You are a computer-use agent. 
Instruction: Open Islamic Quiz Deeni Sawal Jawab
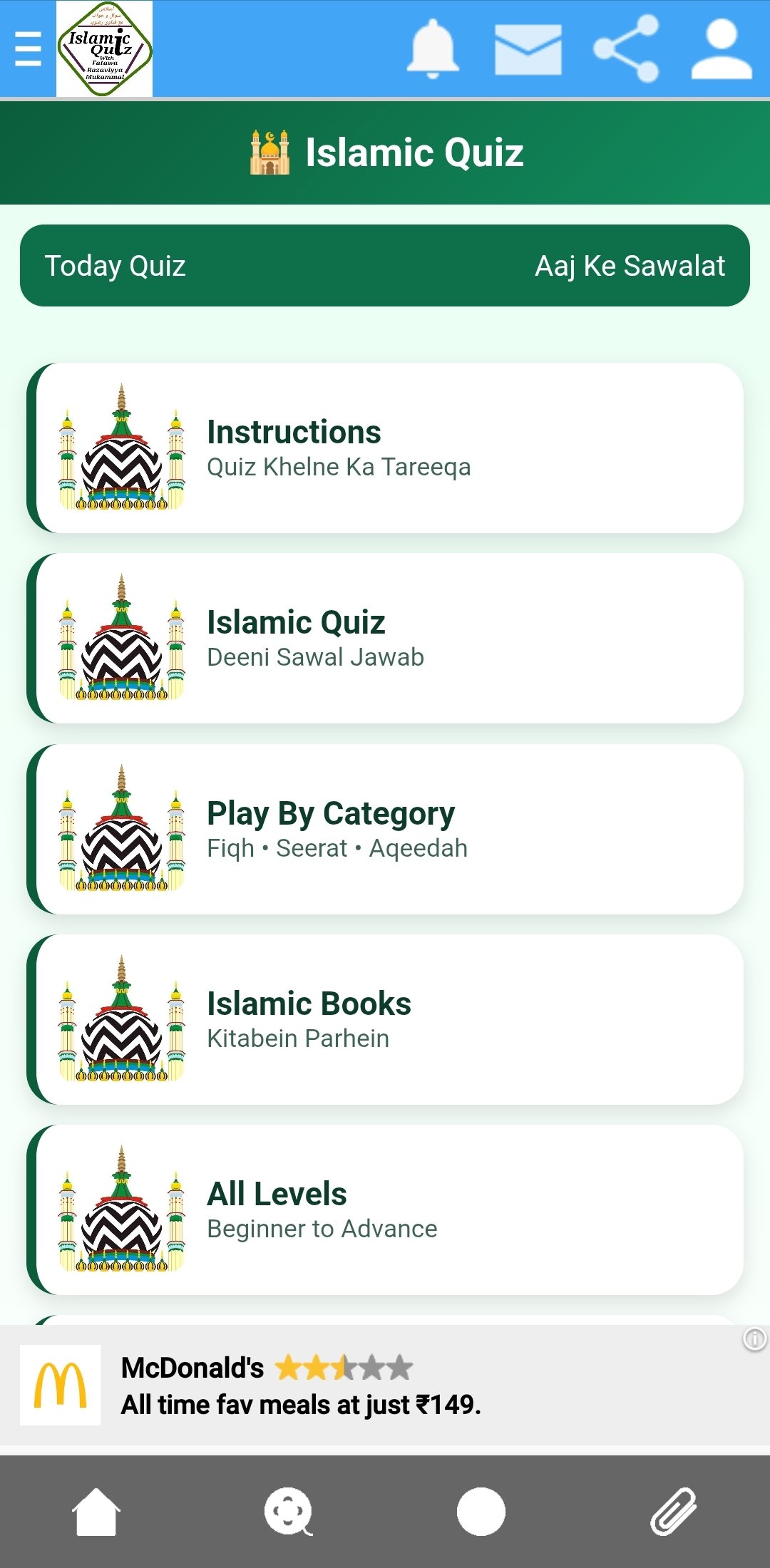(x=385, y=639)
